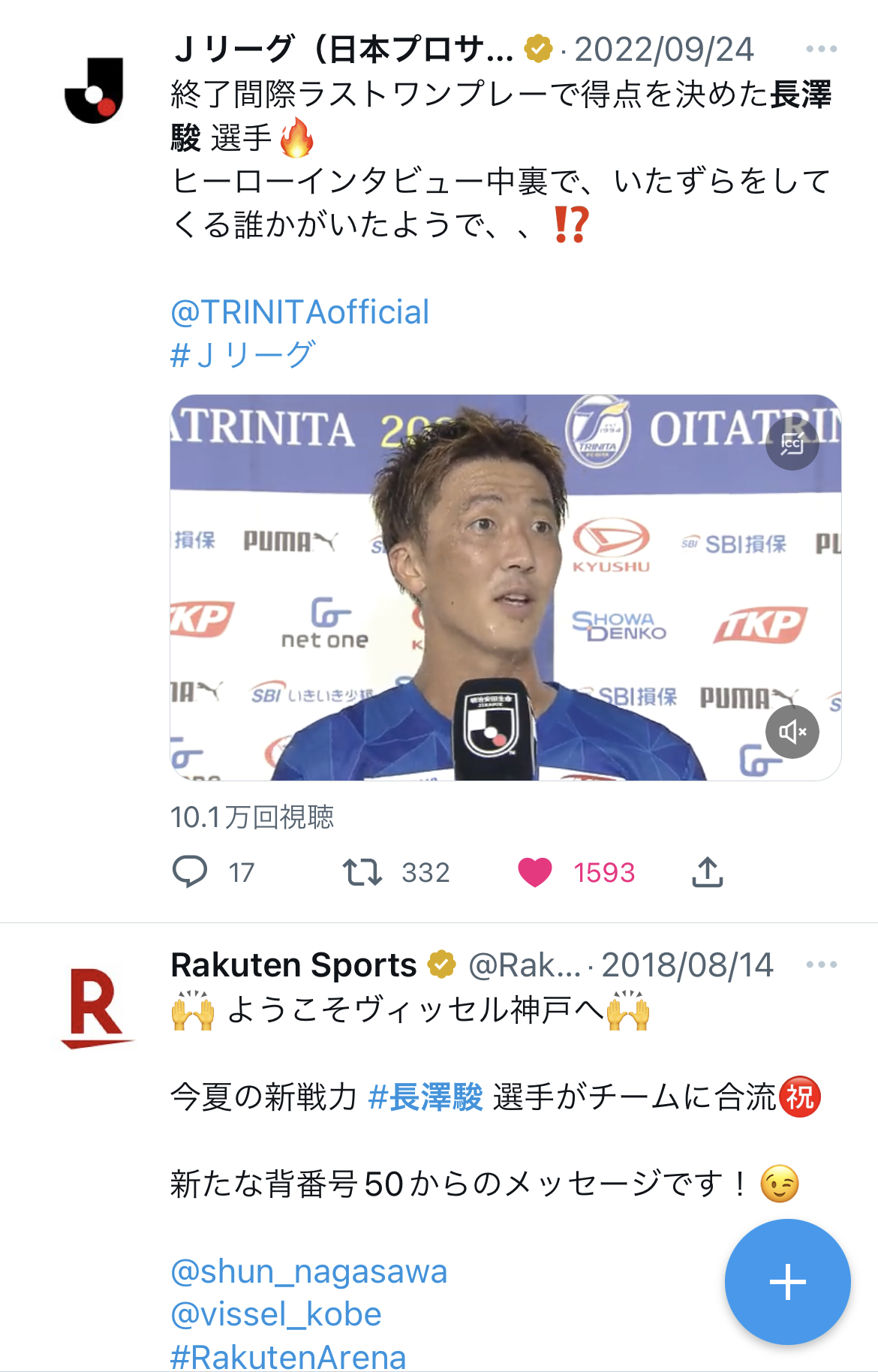Viewport: 878px width, 1372px height.
Task: Open the @TRINITAofficial mention link
Action: (299, 312)
